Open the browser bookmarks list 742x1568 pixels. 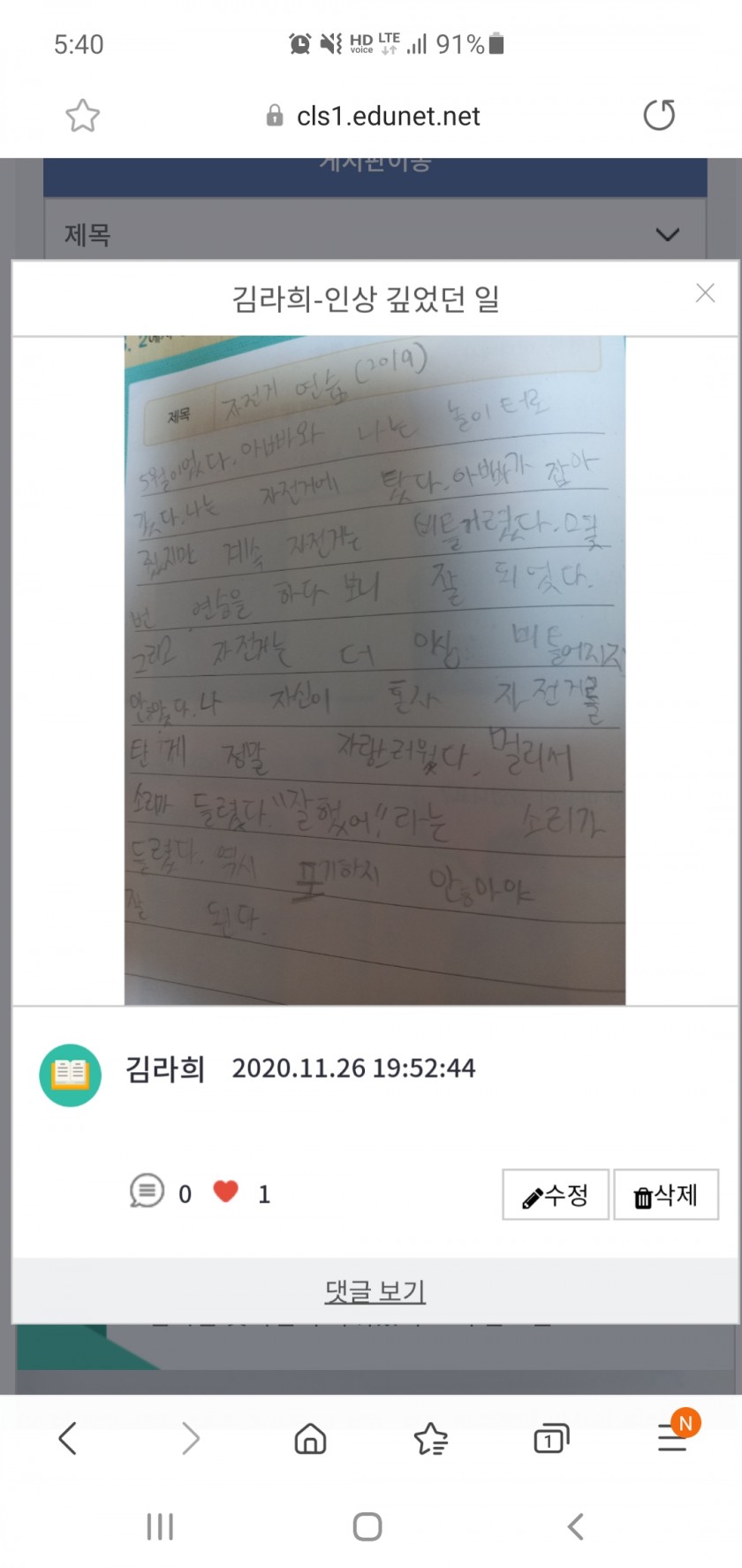[431, 1439]
